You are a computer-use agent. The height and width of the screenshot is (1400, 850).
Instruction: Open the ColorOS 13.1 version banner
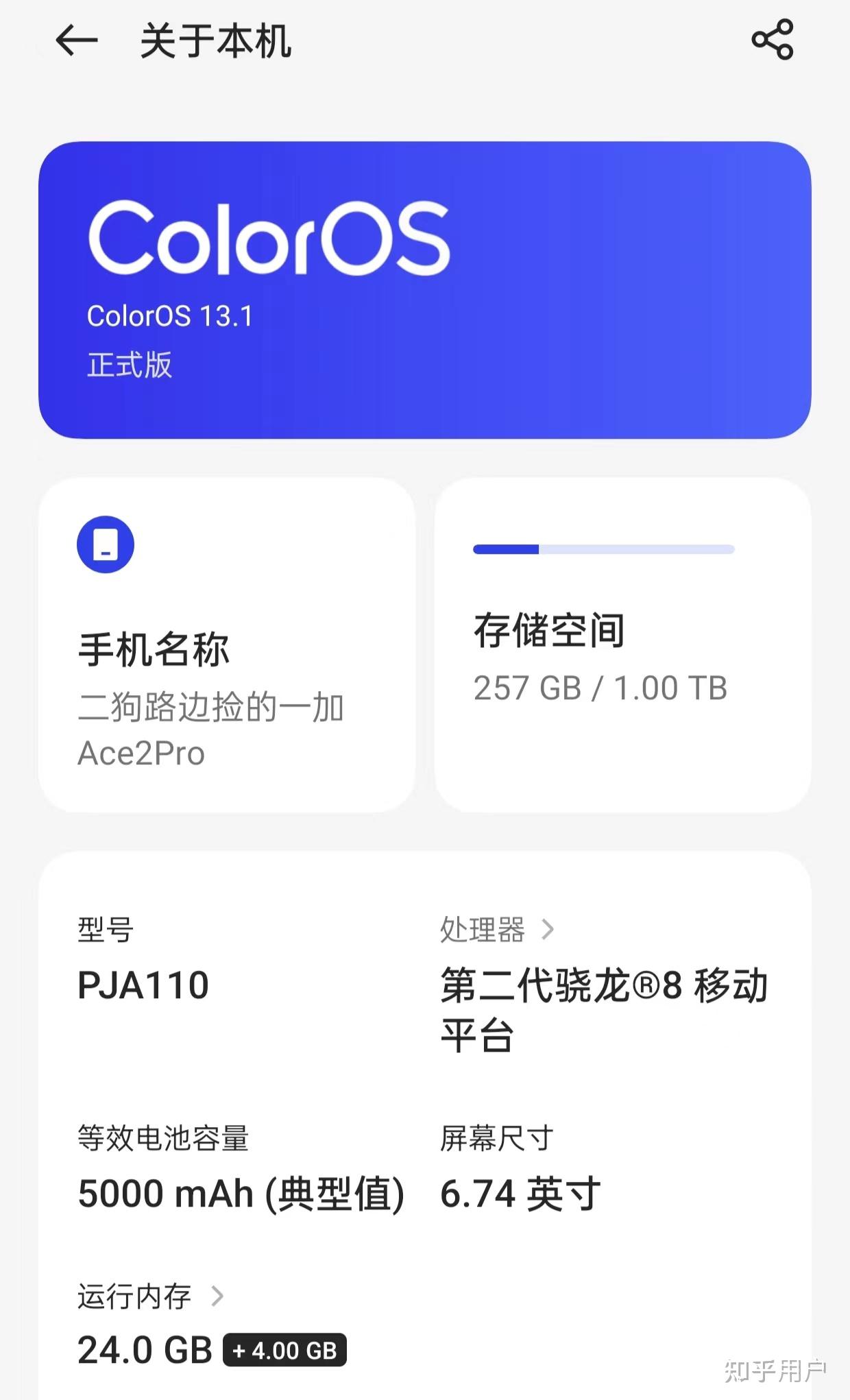[425, 288]
